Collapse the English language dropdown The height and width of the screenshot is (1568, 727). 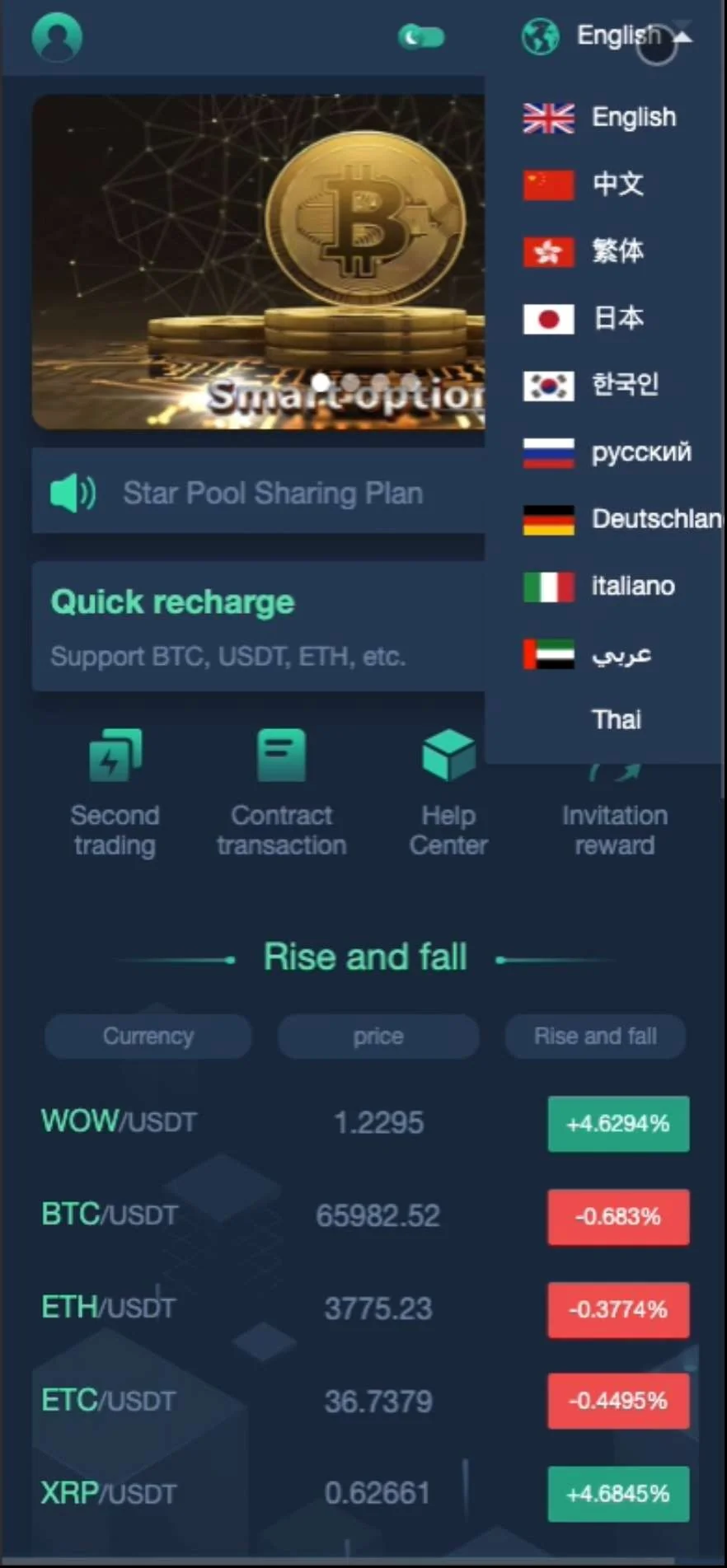pos(618,35)
